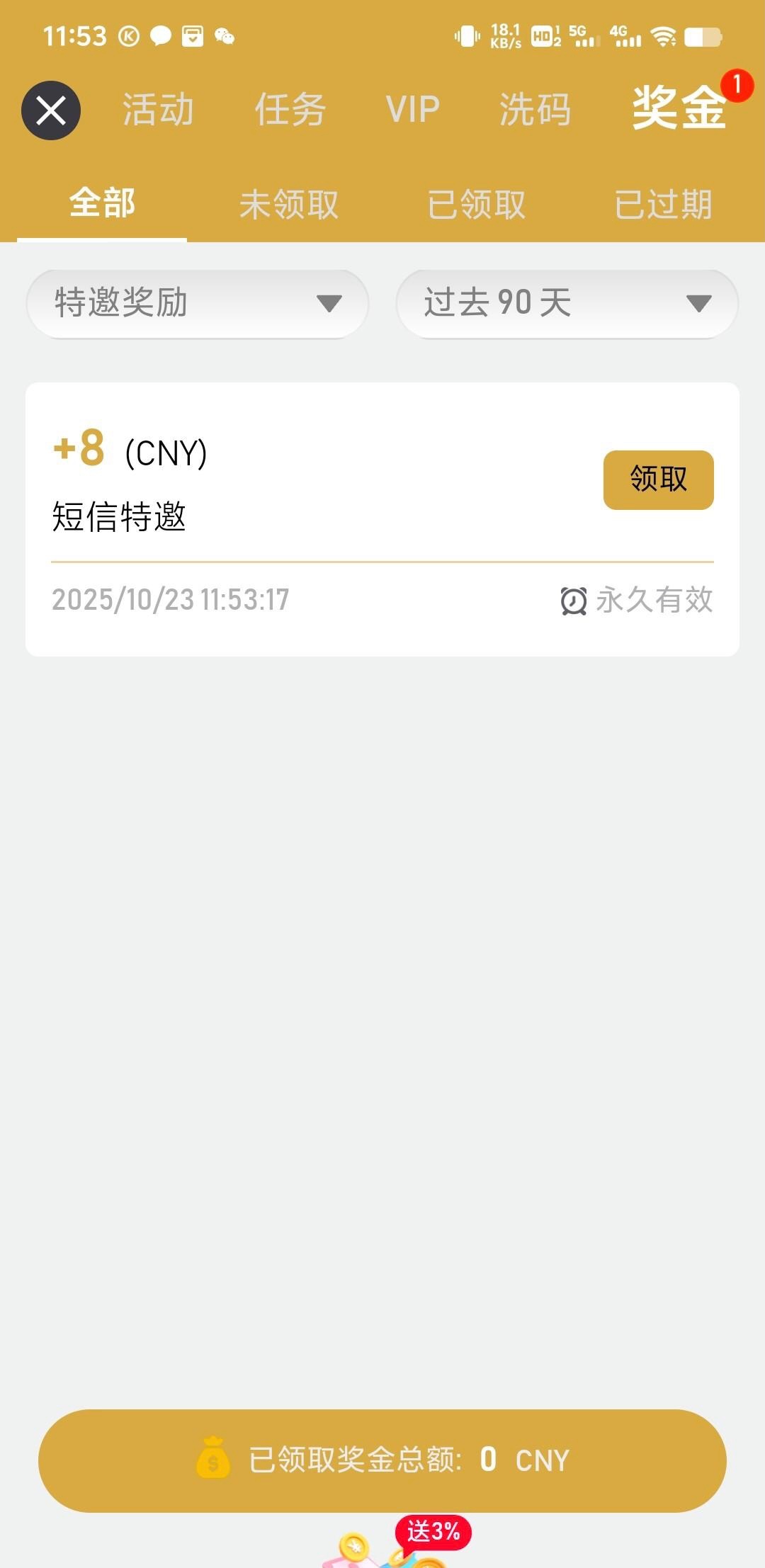Filter by 未领取 bonuses
The height and width of the screenshot is (1568, 765).
(x=289, y=205)
